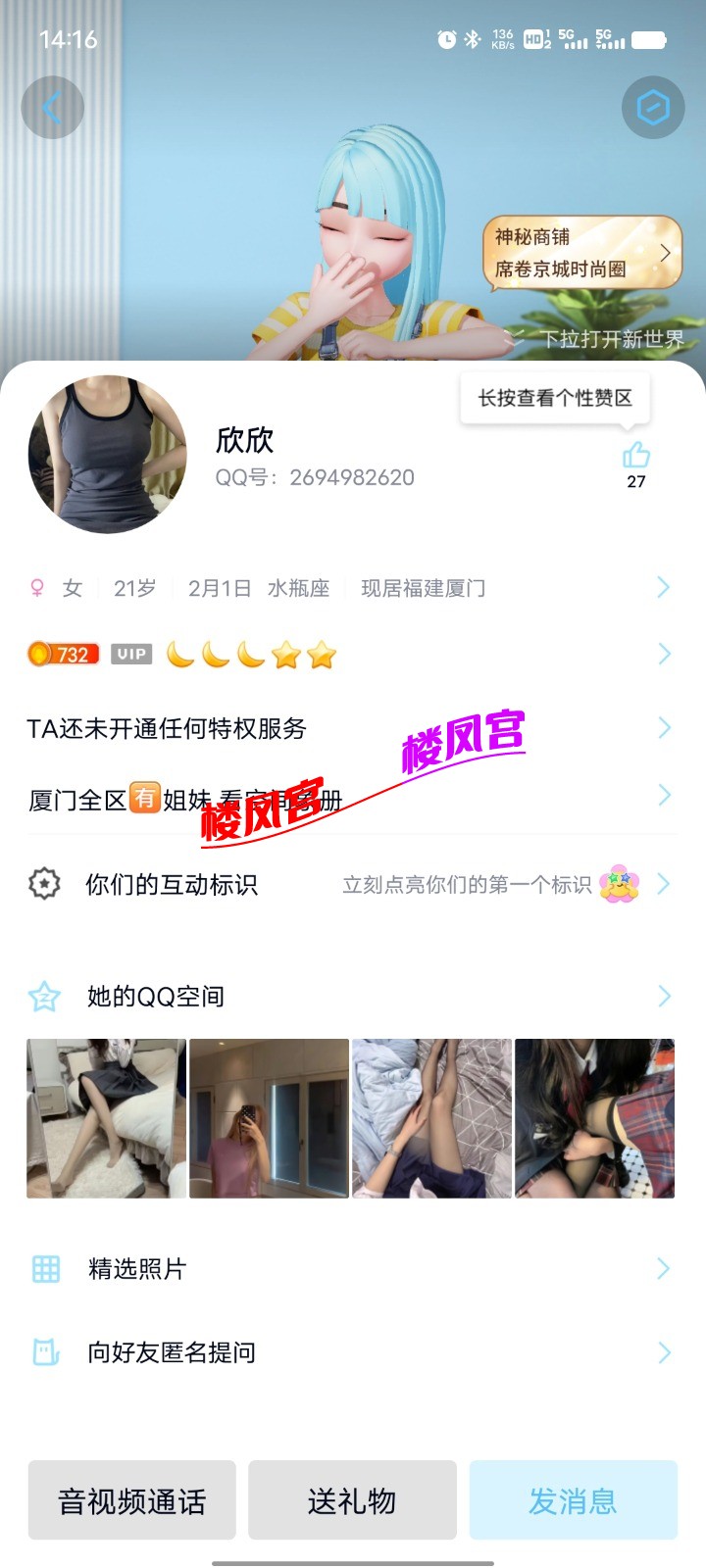The height and width of the screenshot is (1568, 706).
Task: Open the first QZone photo thumbnail
Action: coord(105,1117)
